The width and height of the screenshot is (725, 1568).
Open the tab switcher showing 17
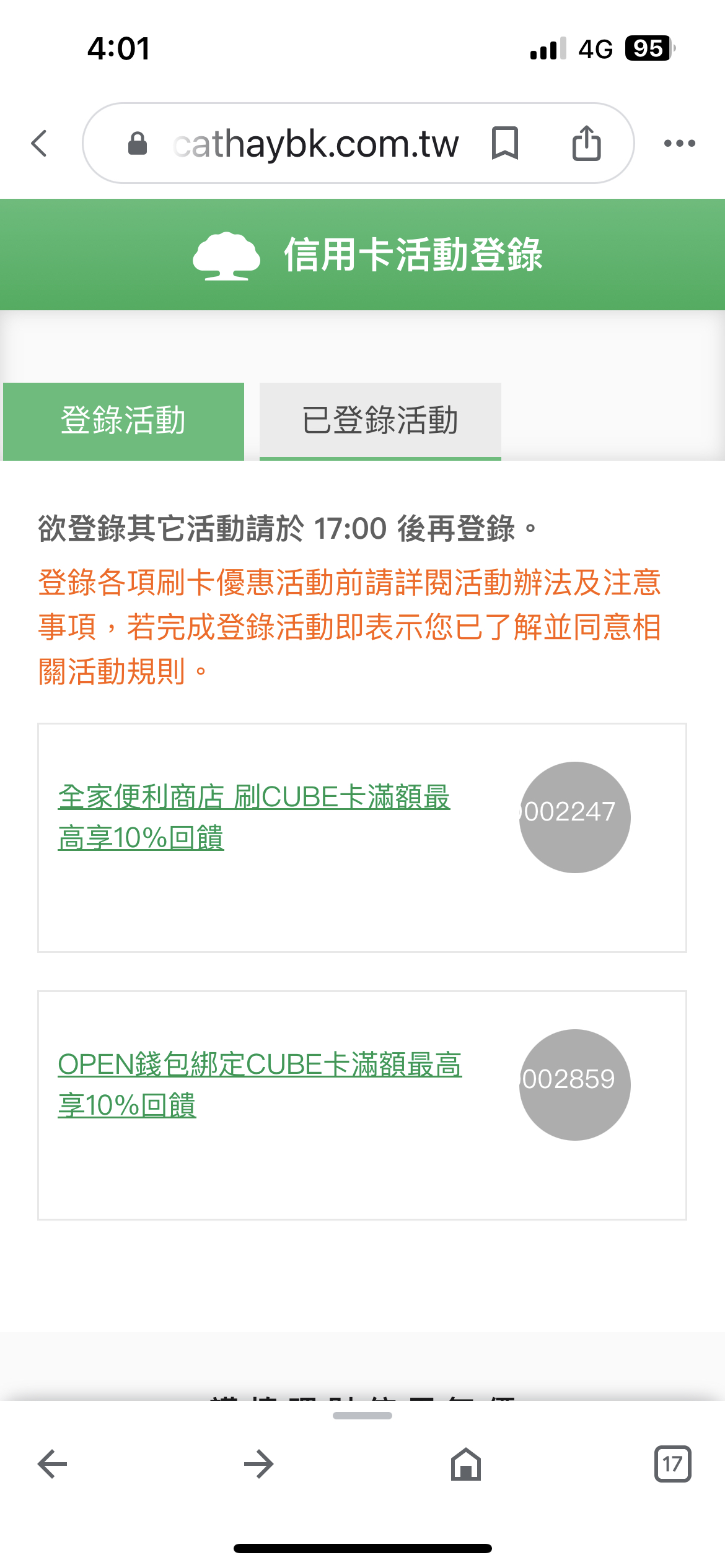[672, 1464]
